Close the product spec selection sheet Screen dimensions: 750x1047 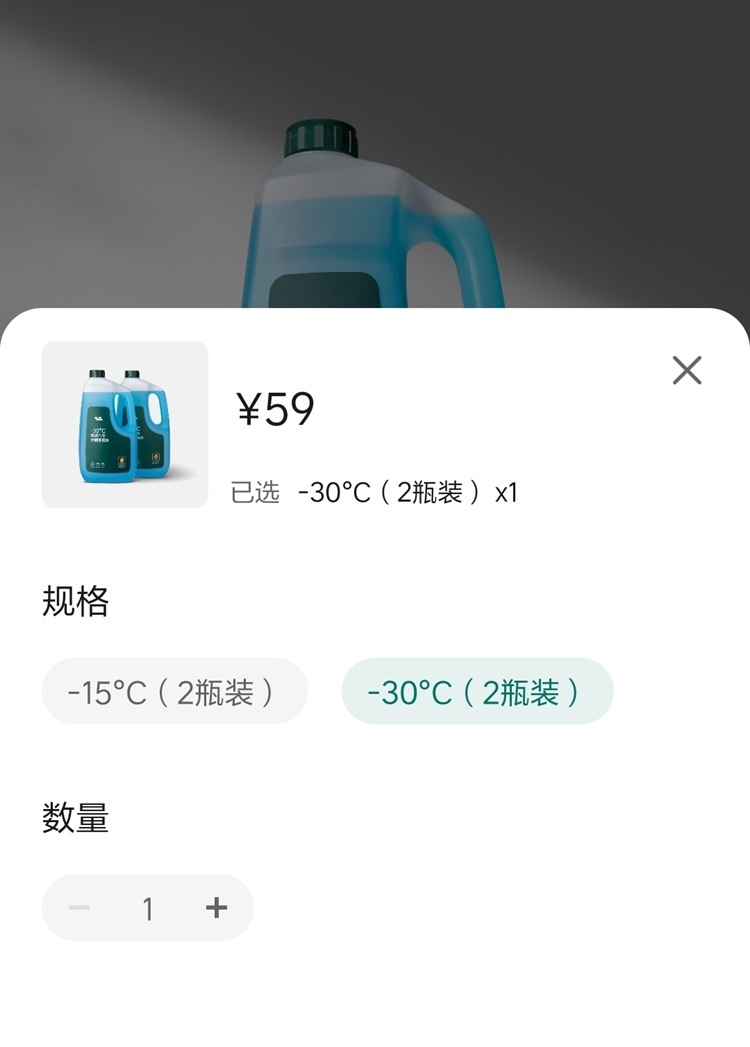tap(687, 371)
